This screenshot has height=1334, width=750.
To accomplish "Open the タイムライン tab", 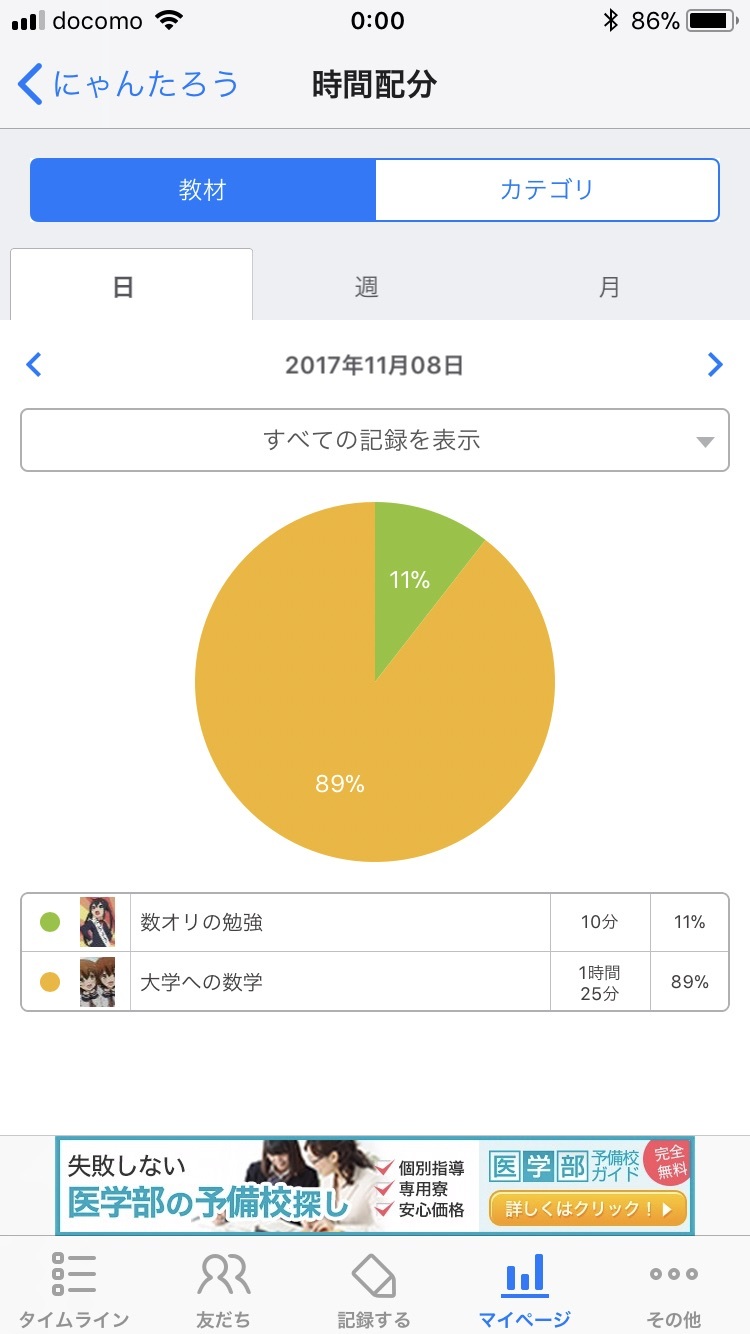I will 74,1288.
